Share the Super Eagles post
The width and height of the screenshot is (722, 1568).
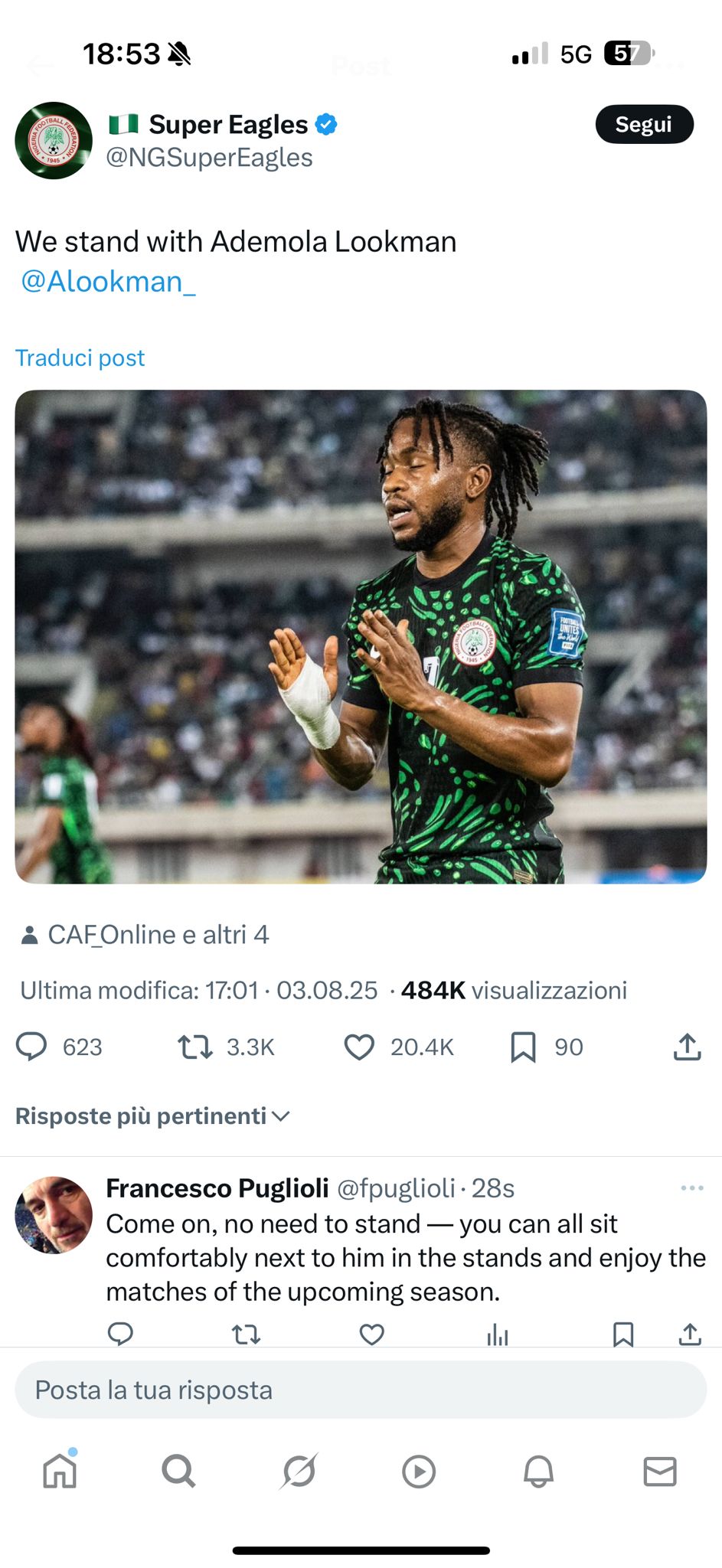(x=687, y=1047)
